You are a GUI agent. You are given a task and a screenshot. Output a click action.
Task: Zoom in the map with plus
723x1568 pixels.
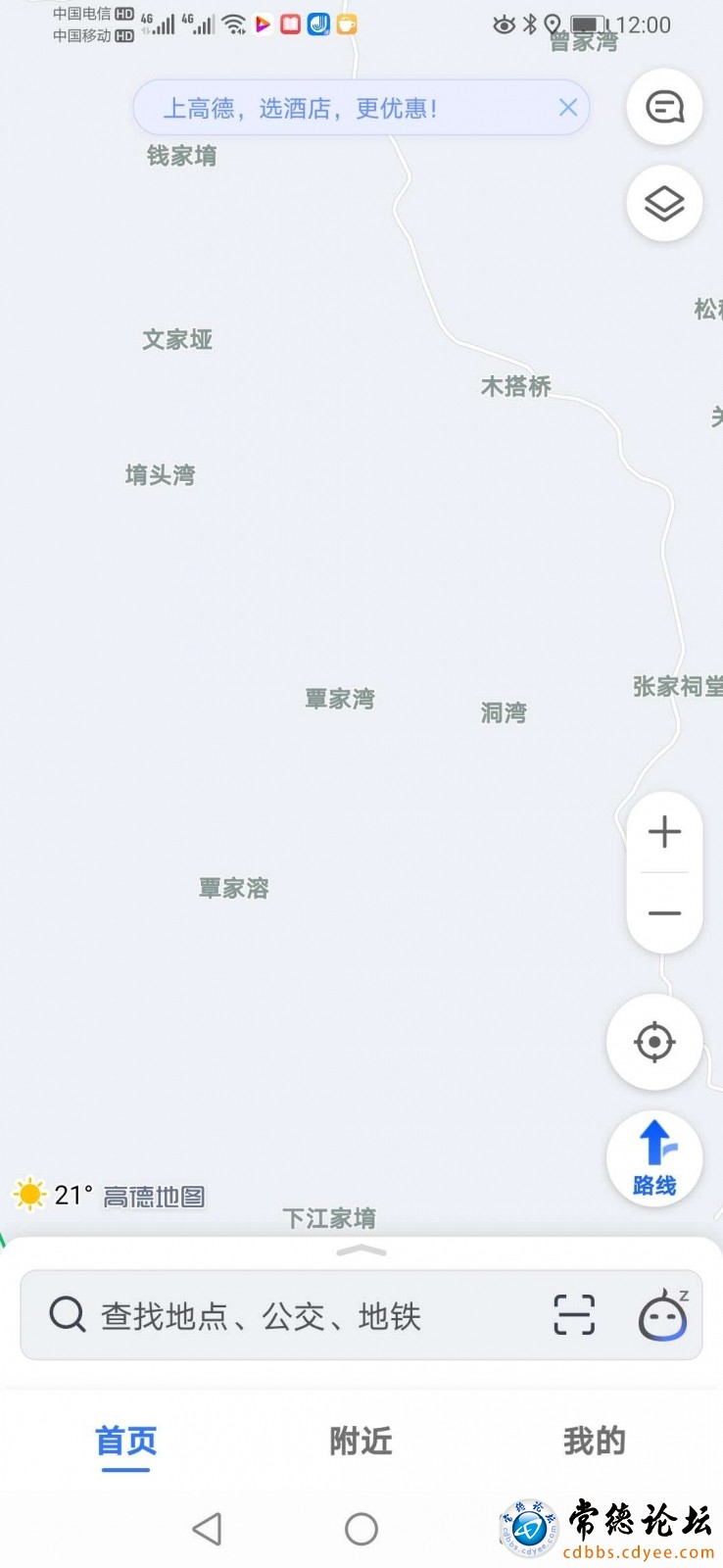[x=664, y=832]
